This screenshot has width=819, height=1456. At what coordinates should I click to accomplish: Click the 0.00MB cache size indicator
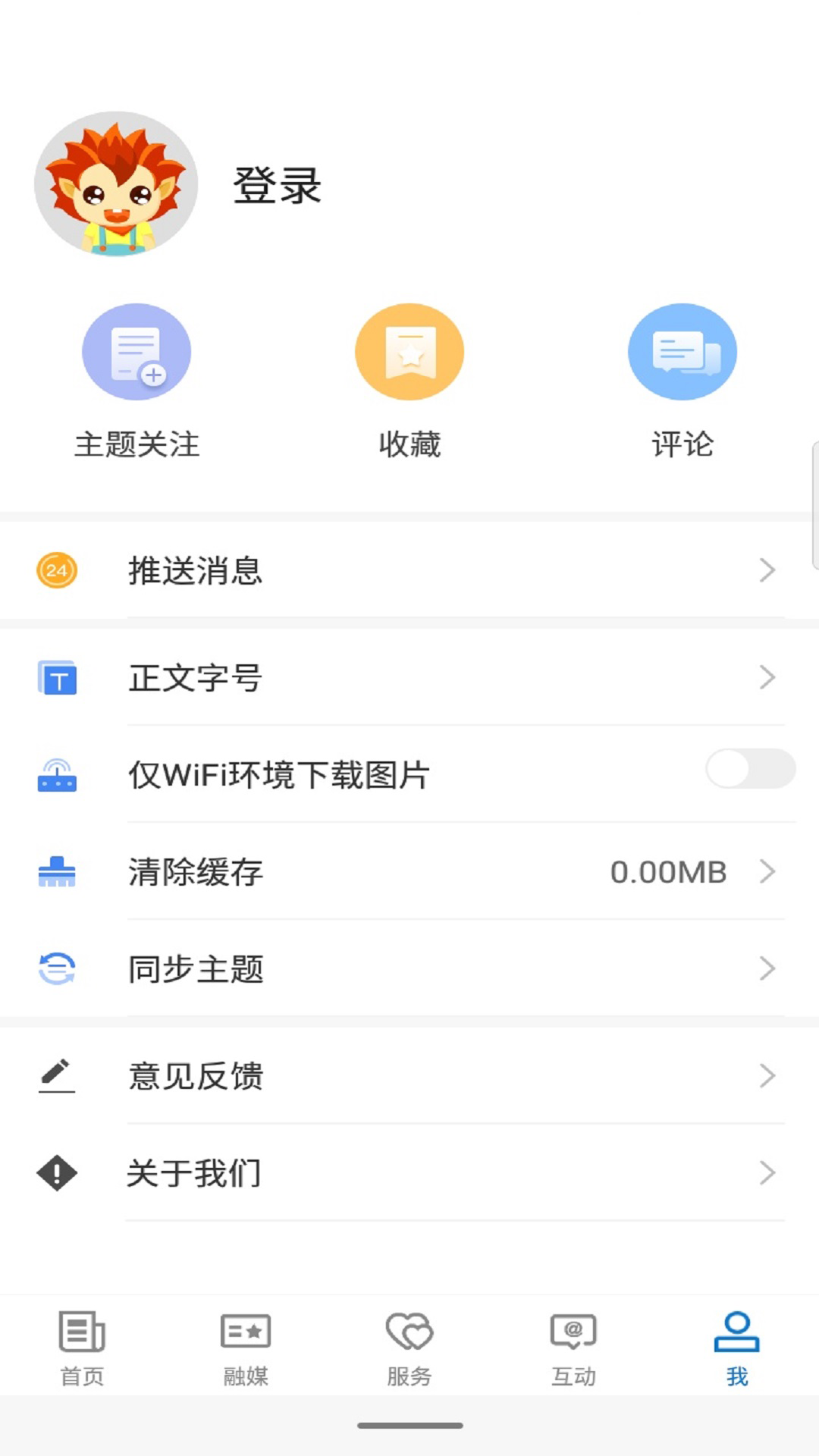[x=670, y=872]
